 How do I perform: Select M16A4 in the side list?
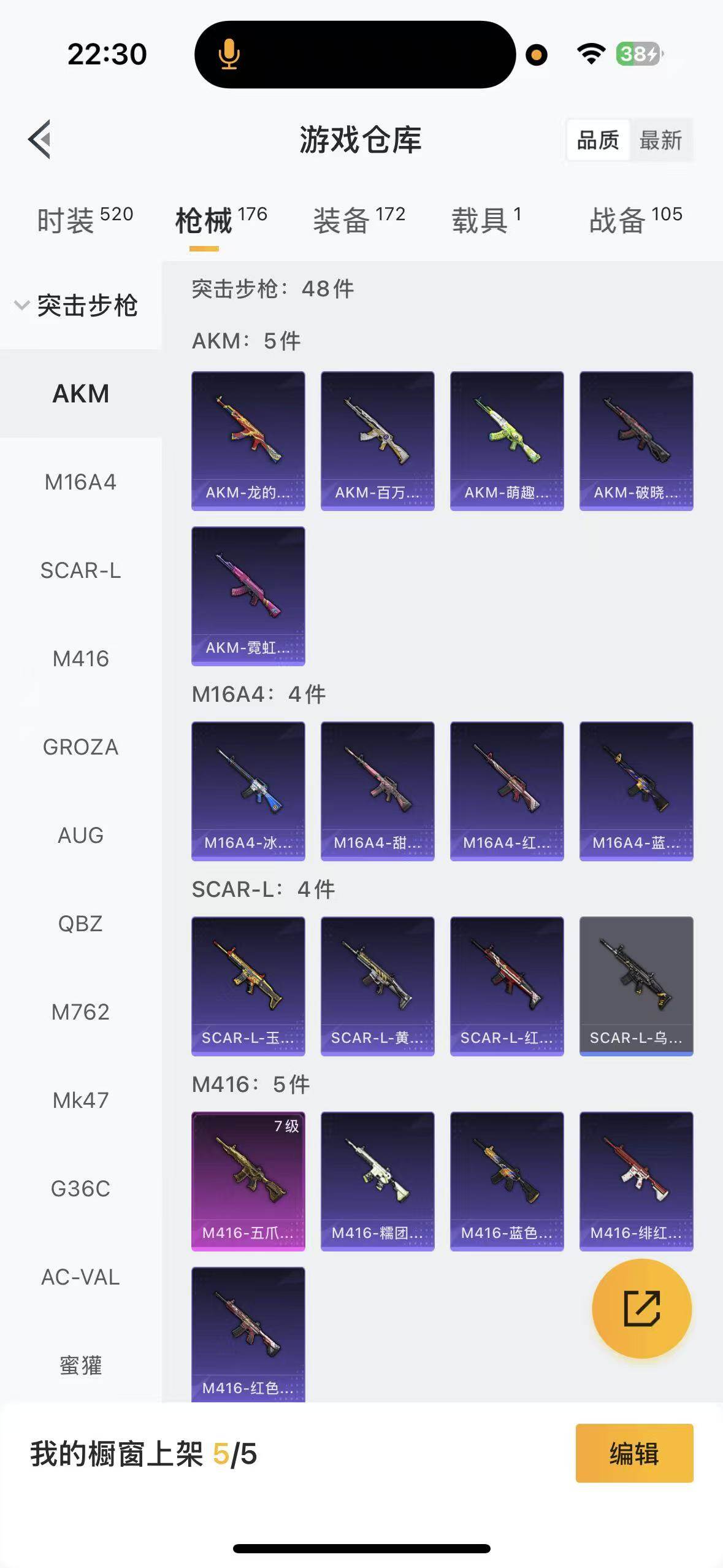coord(80,482)
